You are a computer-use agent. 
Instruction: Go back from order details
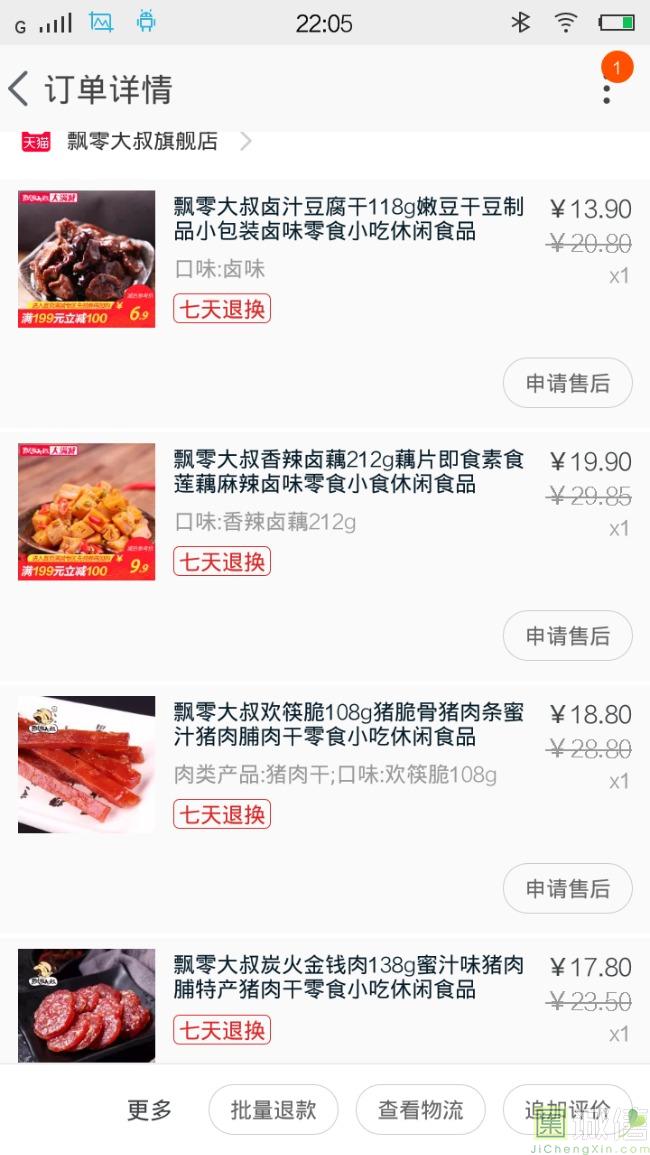[x=20, y=89]
